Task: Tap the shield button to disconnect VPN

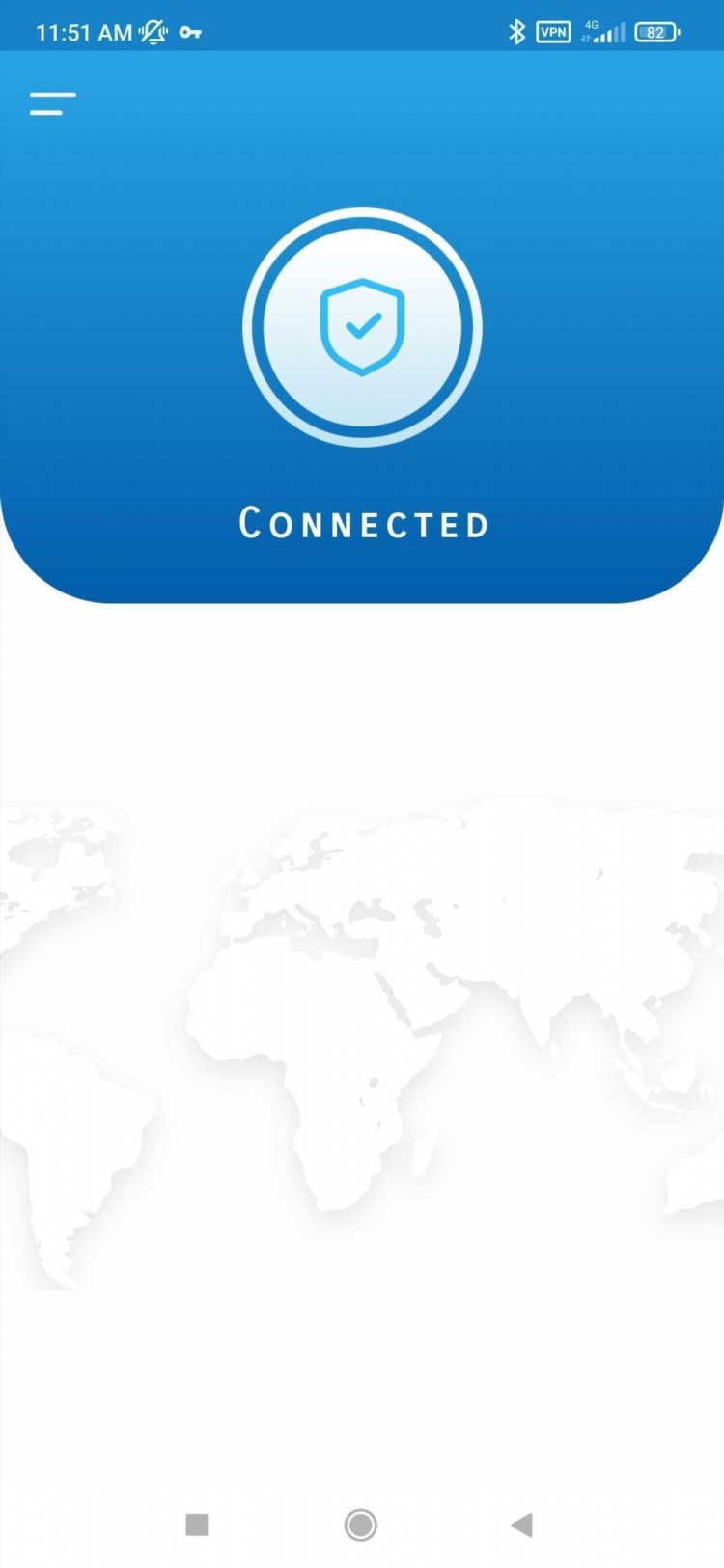Action: click(362, 328)
